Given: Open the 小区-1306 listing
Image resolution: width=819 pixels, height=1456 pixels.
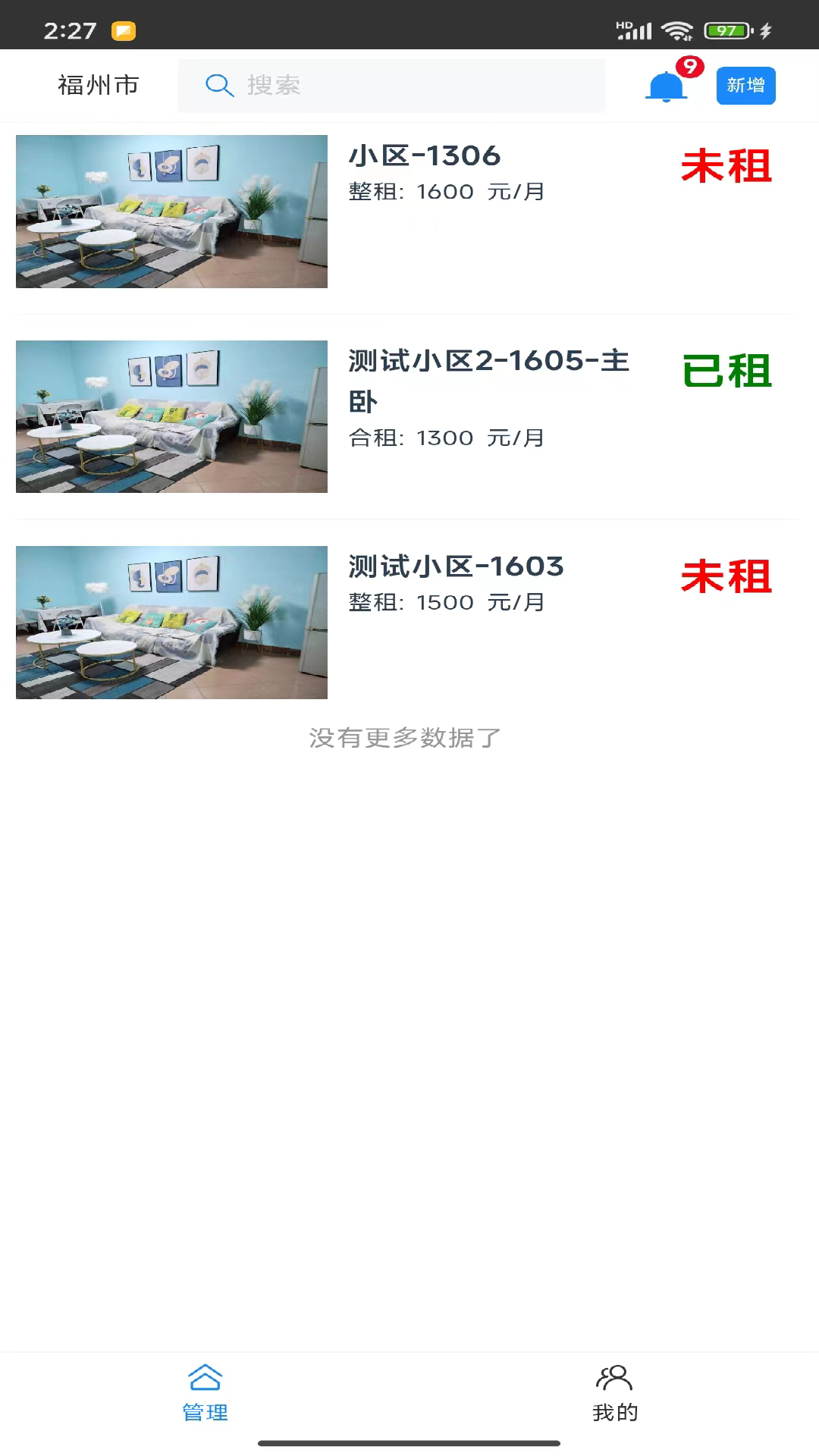Looking at the screenshot, I should pos(424,156).
